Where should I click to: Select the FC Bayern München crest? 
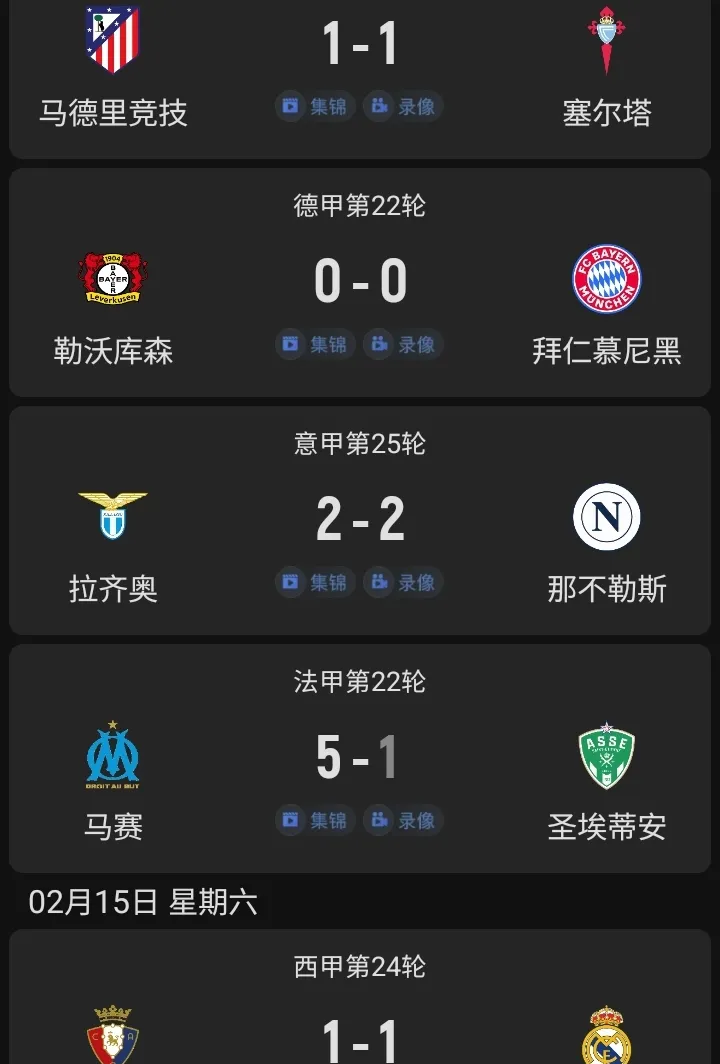(x=608, y=277)
